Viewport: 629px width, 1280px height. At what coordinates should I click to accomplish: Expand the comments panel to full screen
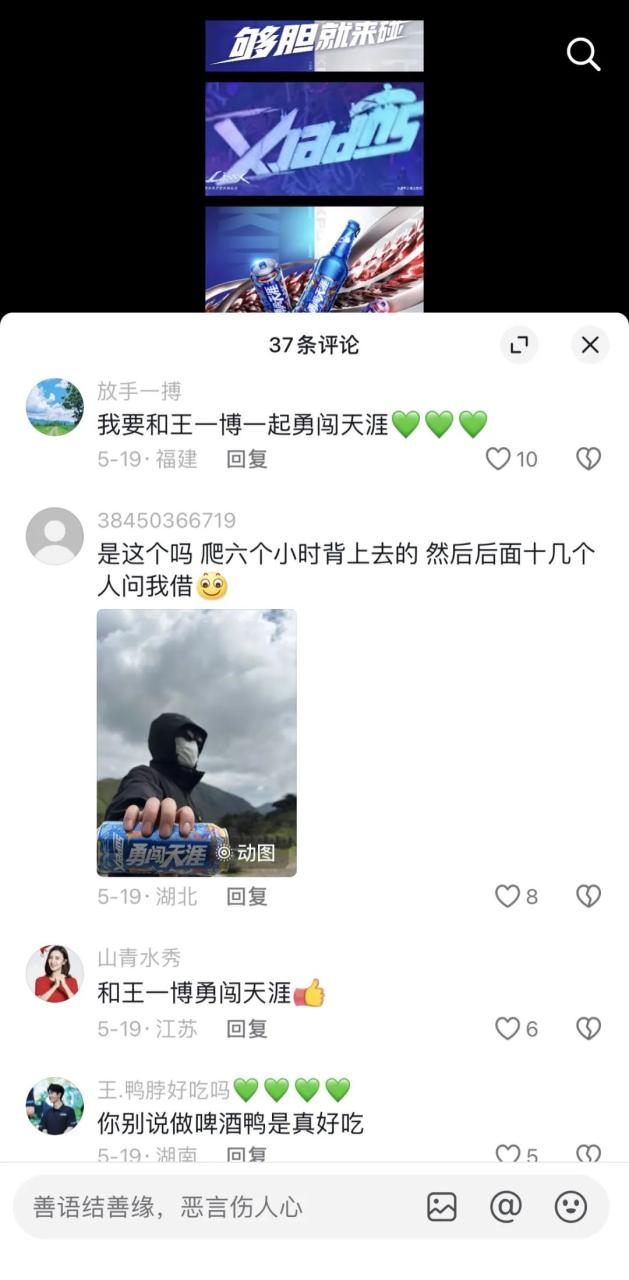(x=519, y=345)
